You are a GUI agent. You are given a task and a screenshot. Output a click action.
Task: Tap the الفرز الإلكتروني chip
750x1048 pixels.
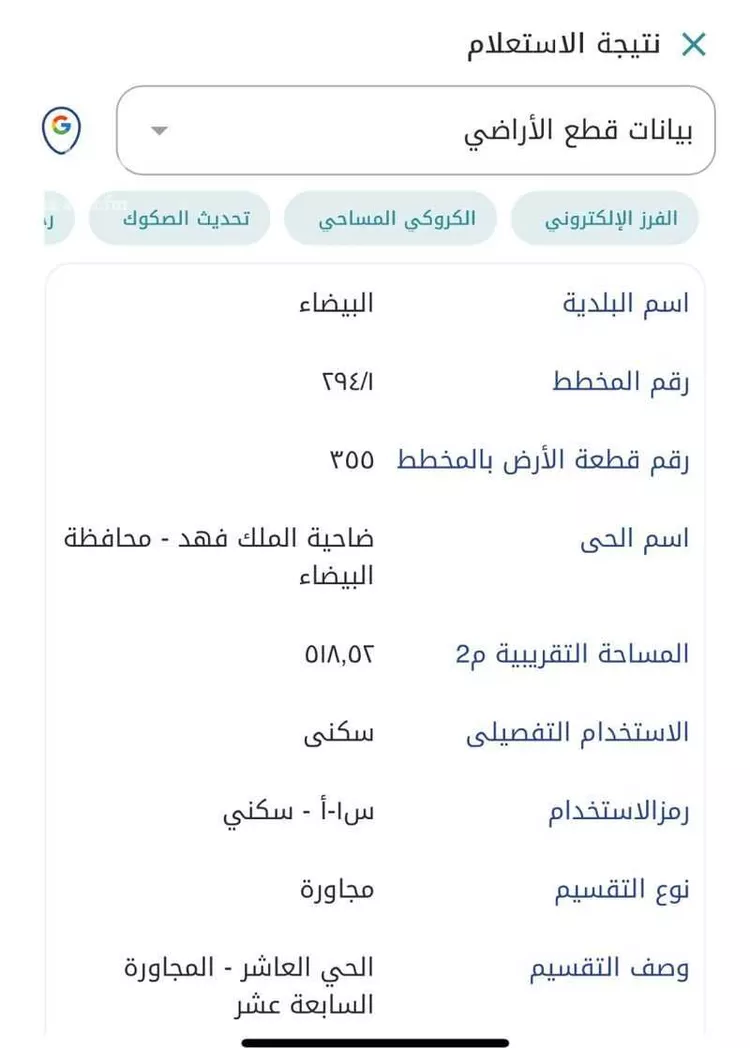(605, 218)
